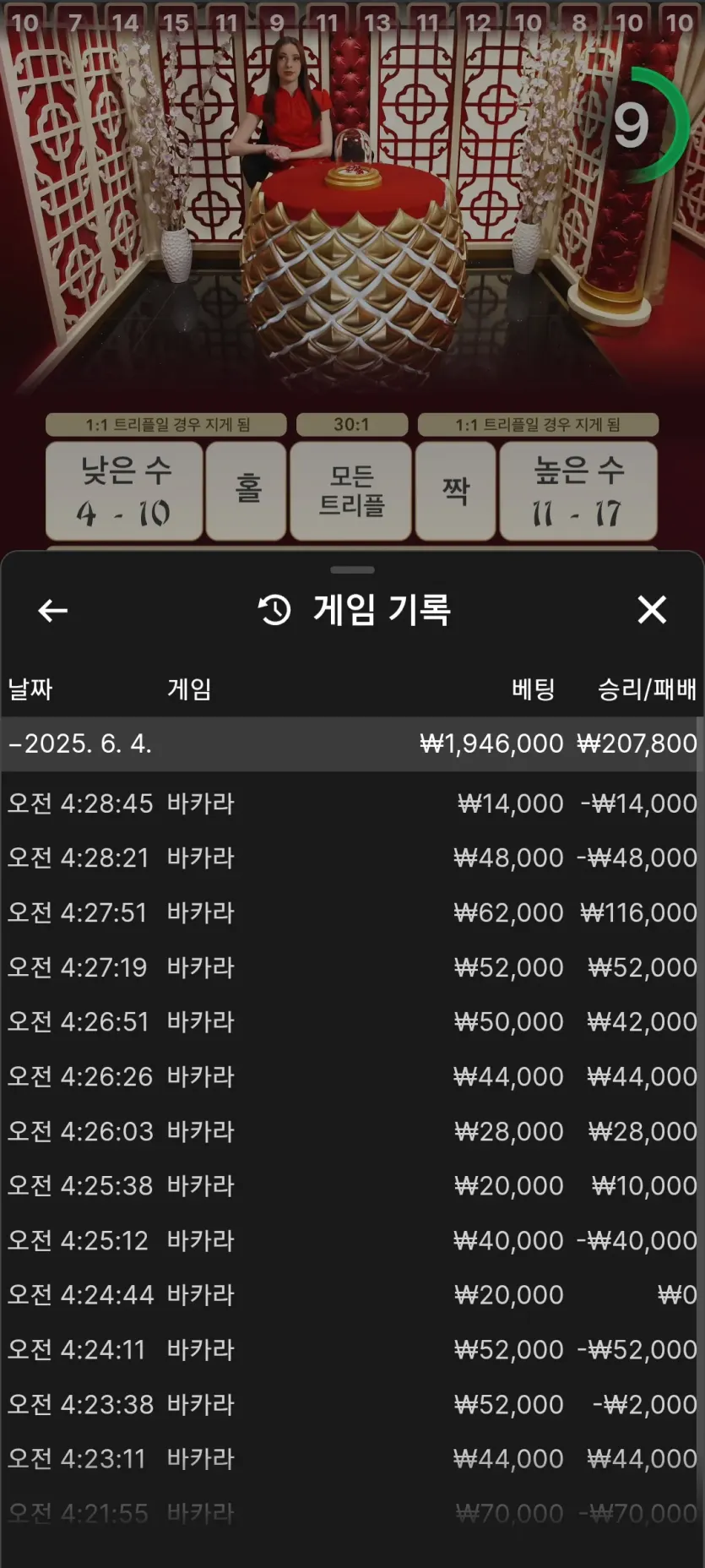This screenshot has width=705, height=1568.
Task: Bet on 낮은 수 4 - 10
Action: (x=124, y=491)
